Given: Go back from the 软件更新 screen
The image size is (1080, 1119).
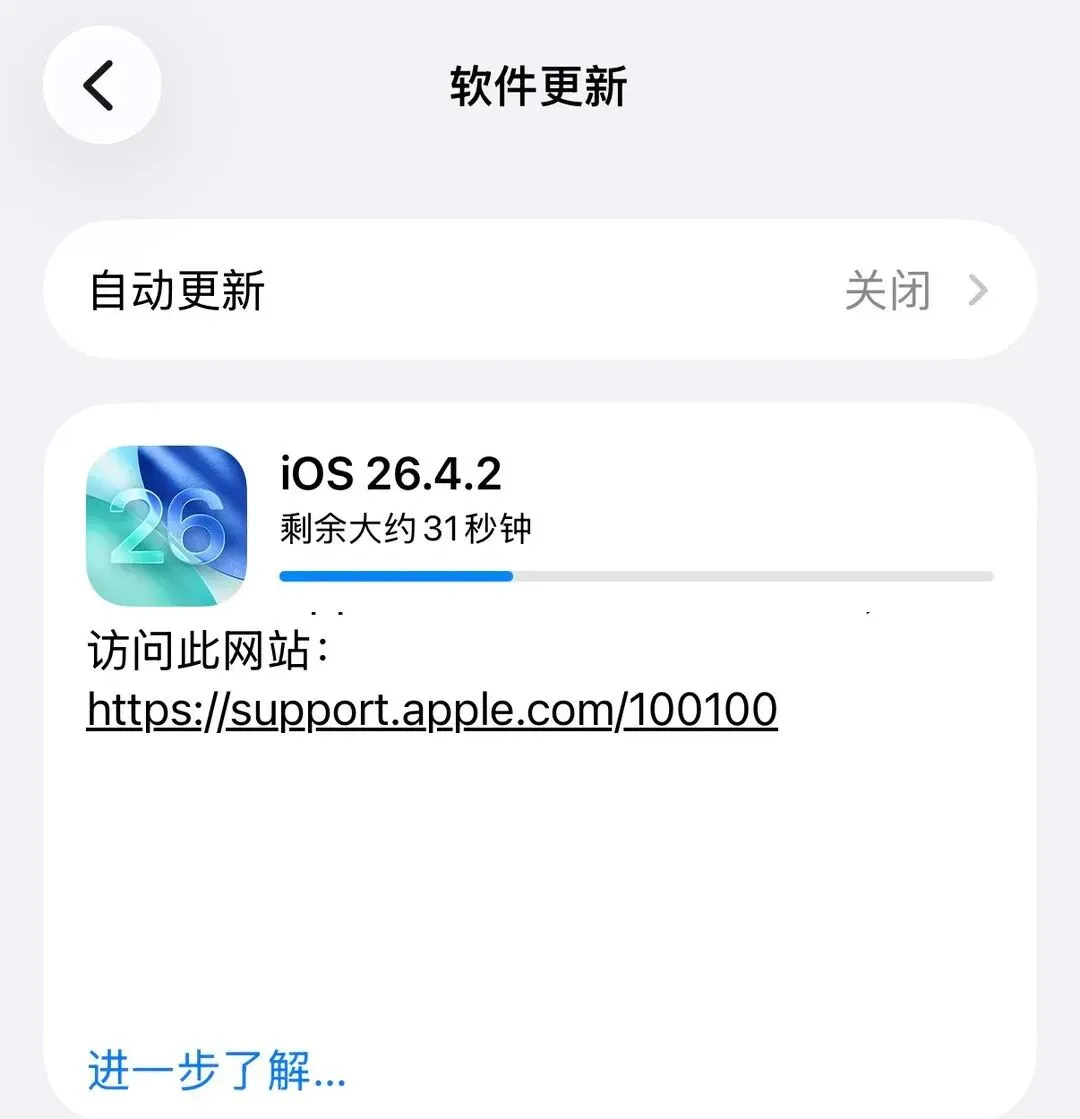Looking at the screenshot, I should 101,85.
